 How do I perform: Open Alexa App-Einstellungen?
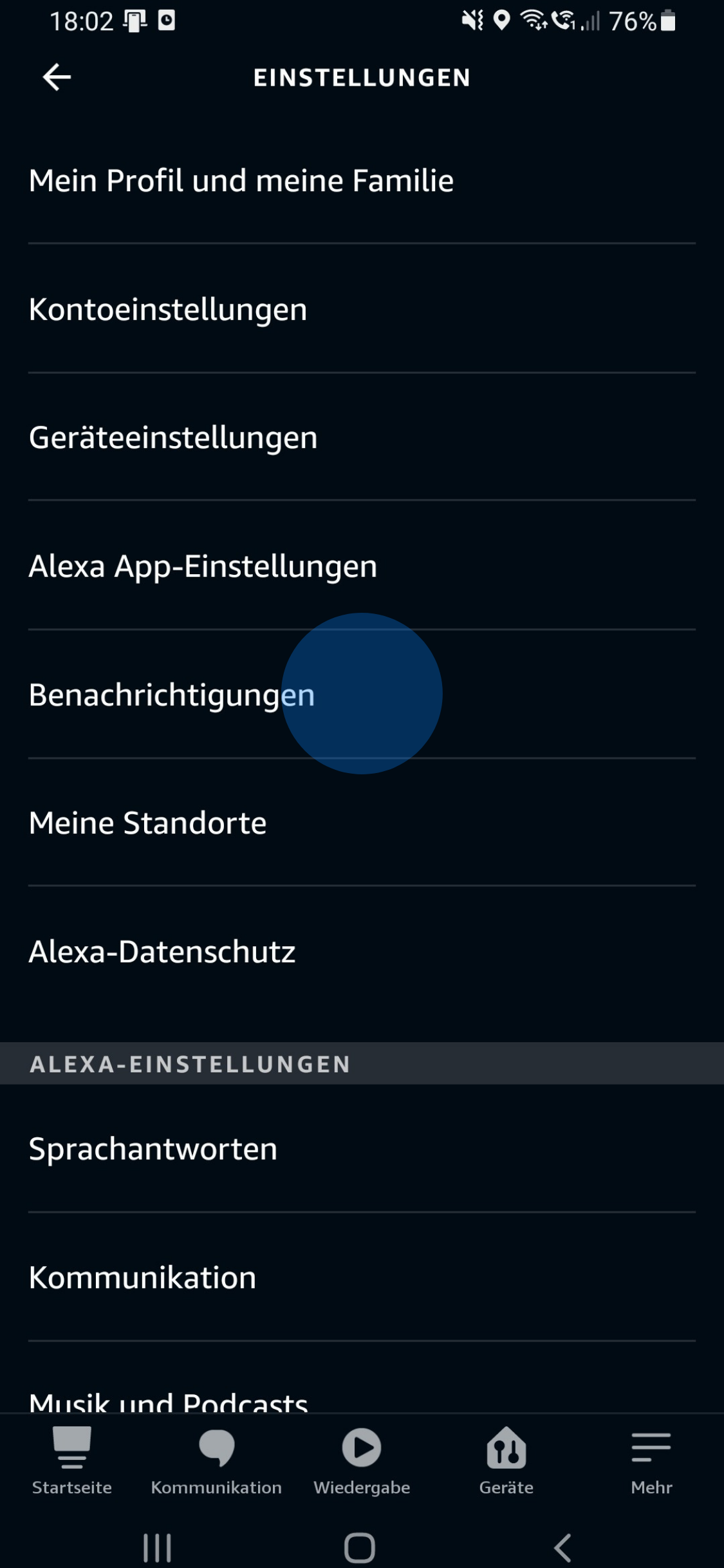pyautogui.click(x=203, y=566)
